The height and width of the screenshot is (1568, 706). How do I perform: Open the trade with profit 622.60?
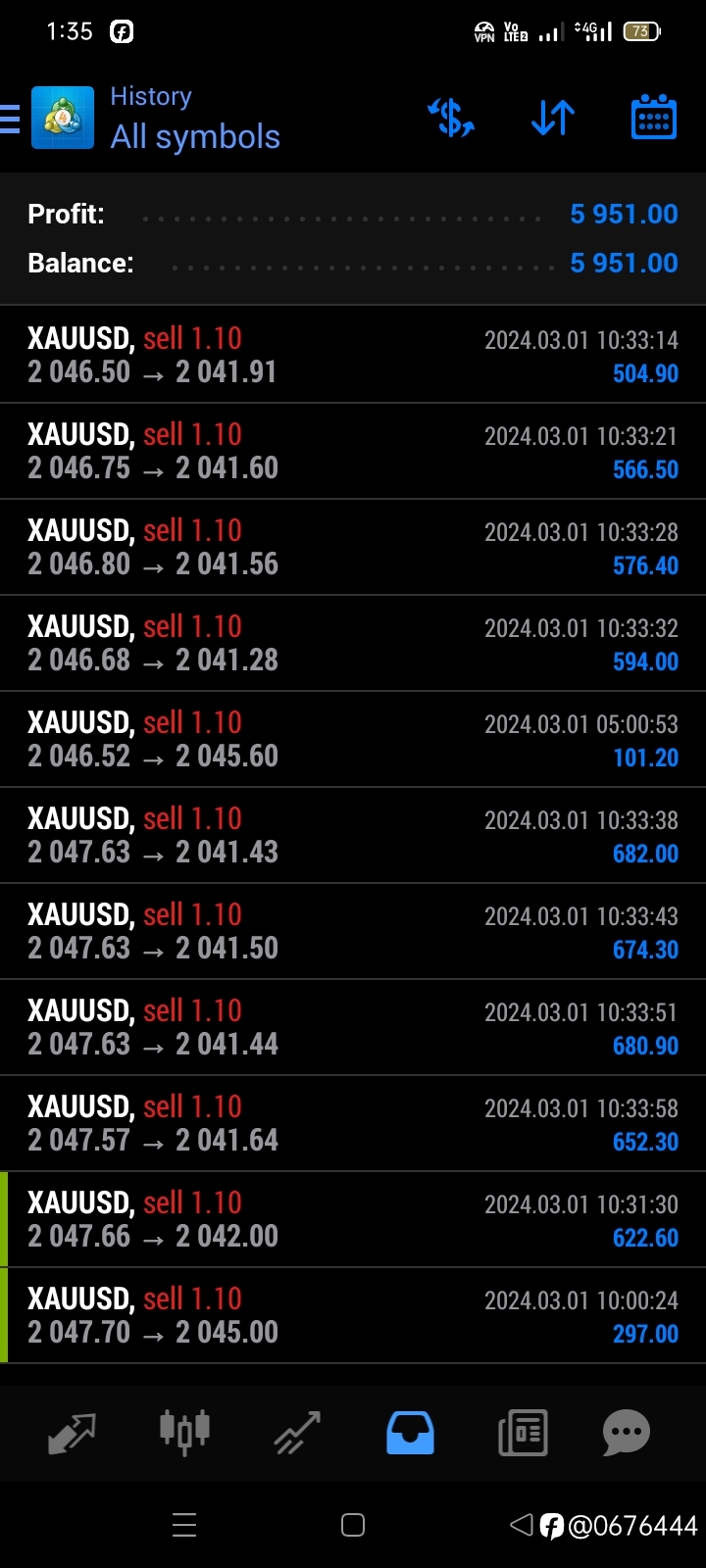(x=353, y=1219)
